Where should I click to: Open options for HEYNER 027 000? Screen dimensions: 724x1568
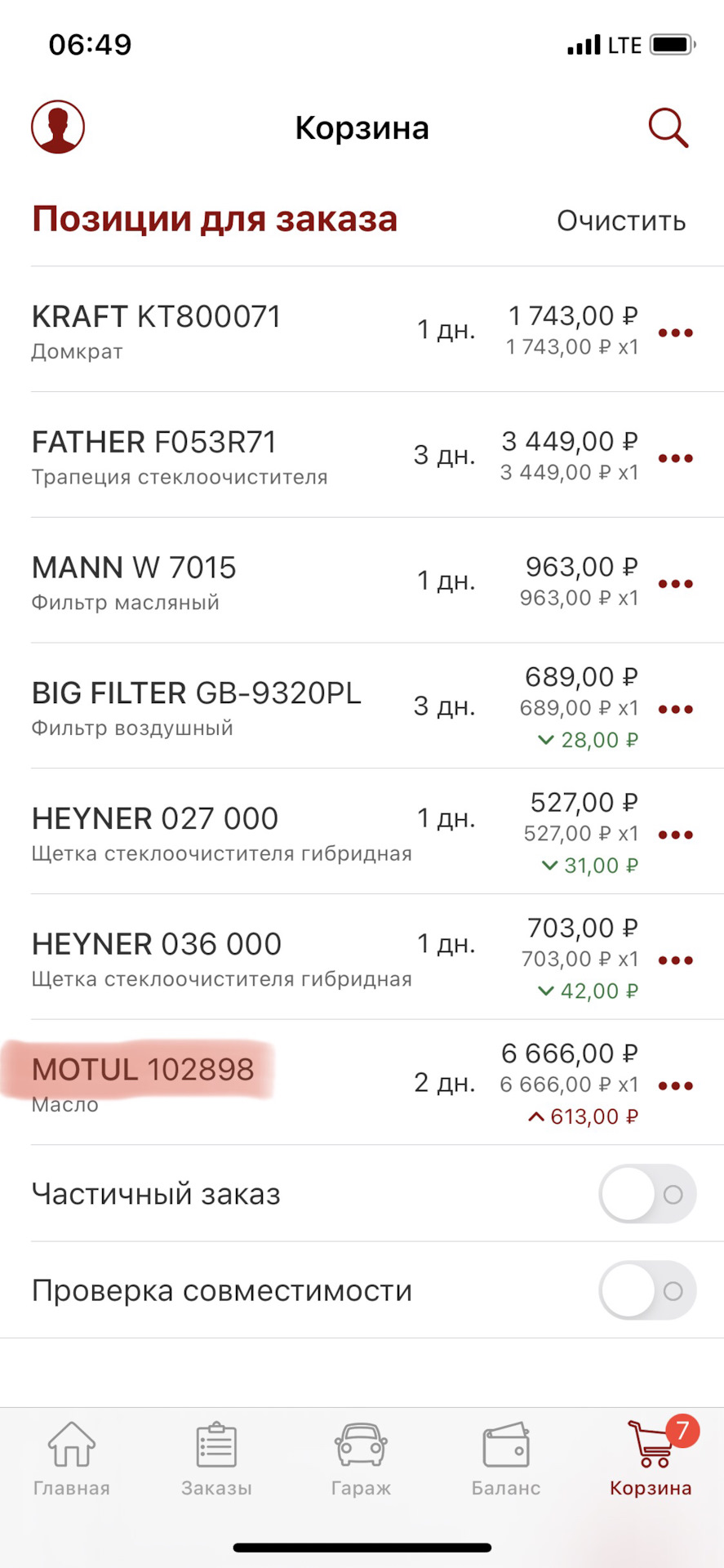click(x=675, y=835)
